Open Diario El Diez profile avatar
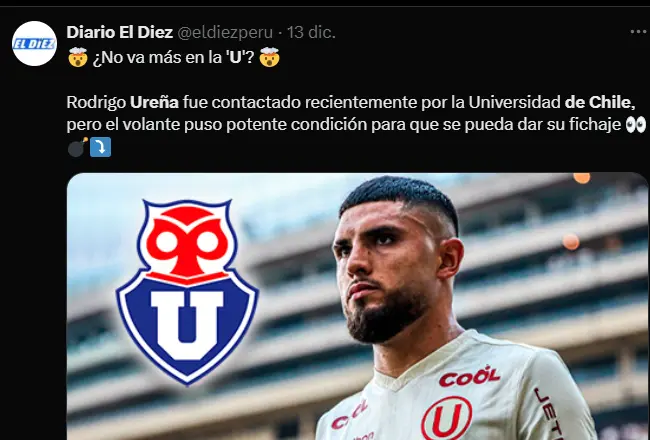 [x=34, y=44]
